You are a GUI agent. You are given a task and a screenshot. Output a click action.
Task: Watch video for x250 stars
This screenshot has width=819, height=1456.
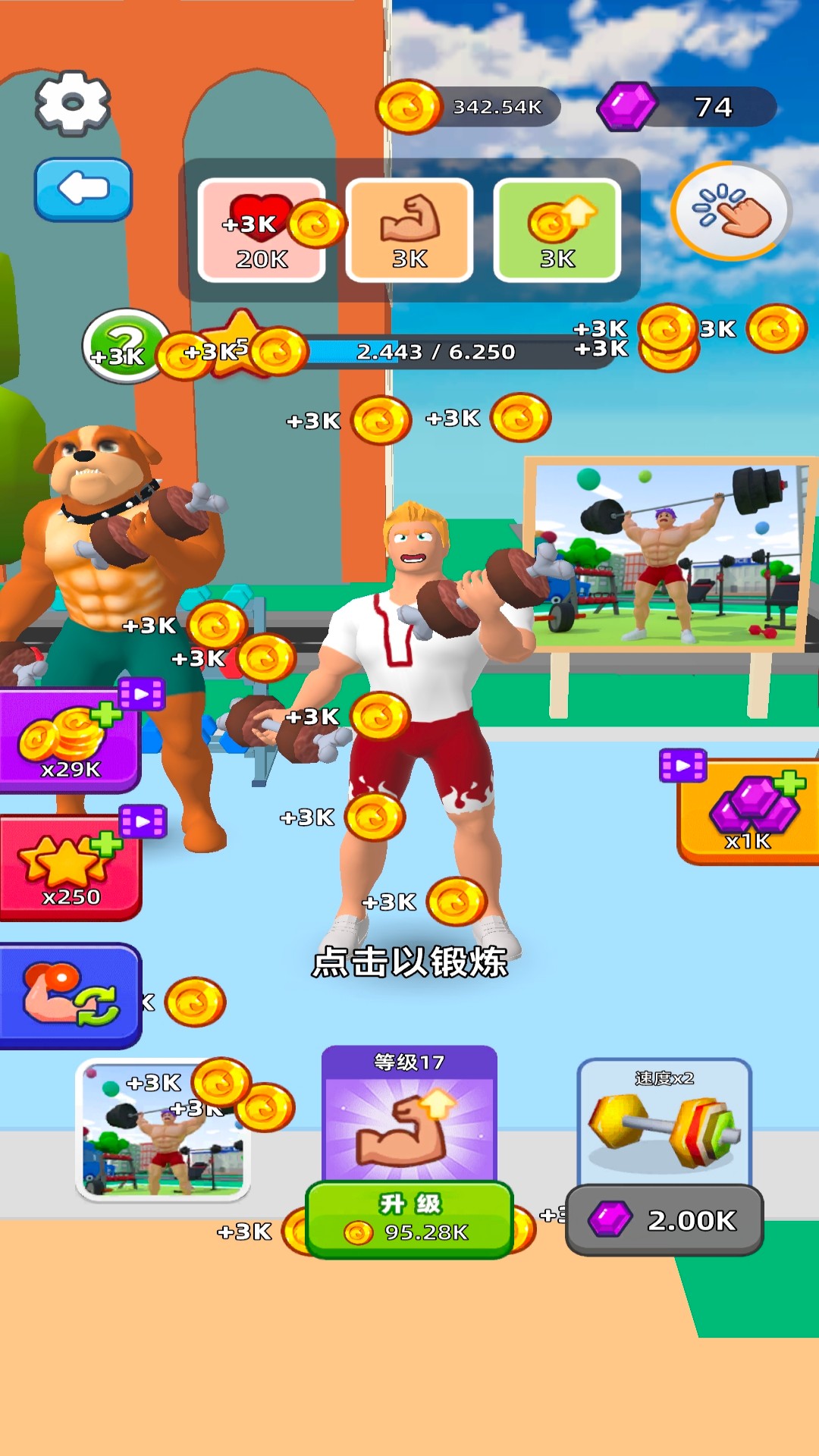[70, 868]
